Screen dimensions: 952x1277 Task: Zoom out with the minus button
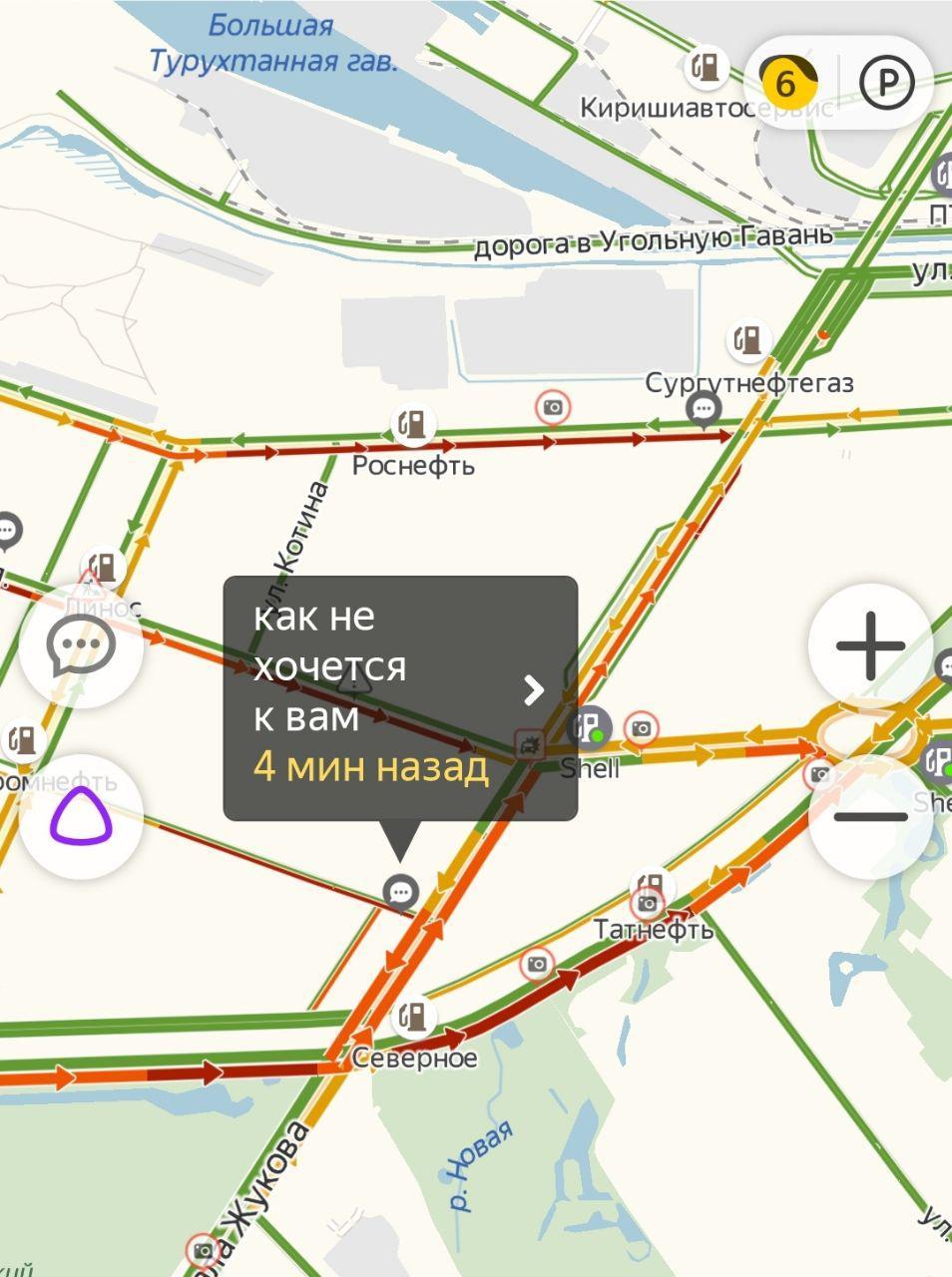coord(870,816)
